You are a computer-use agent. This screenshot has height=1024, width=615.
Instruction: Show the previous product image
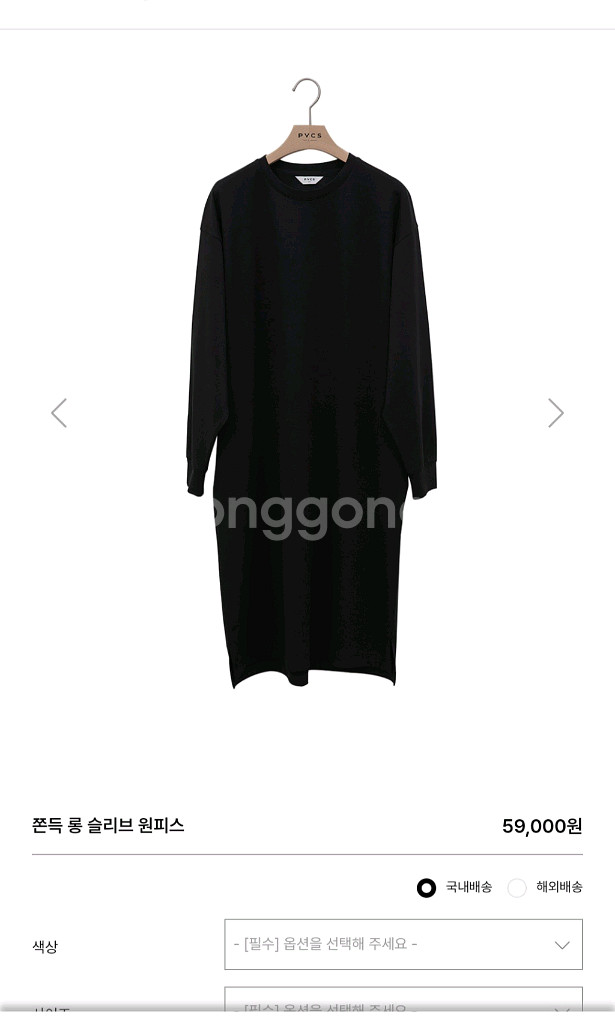click(x=59, y=413)
